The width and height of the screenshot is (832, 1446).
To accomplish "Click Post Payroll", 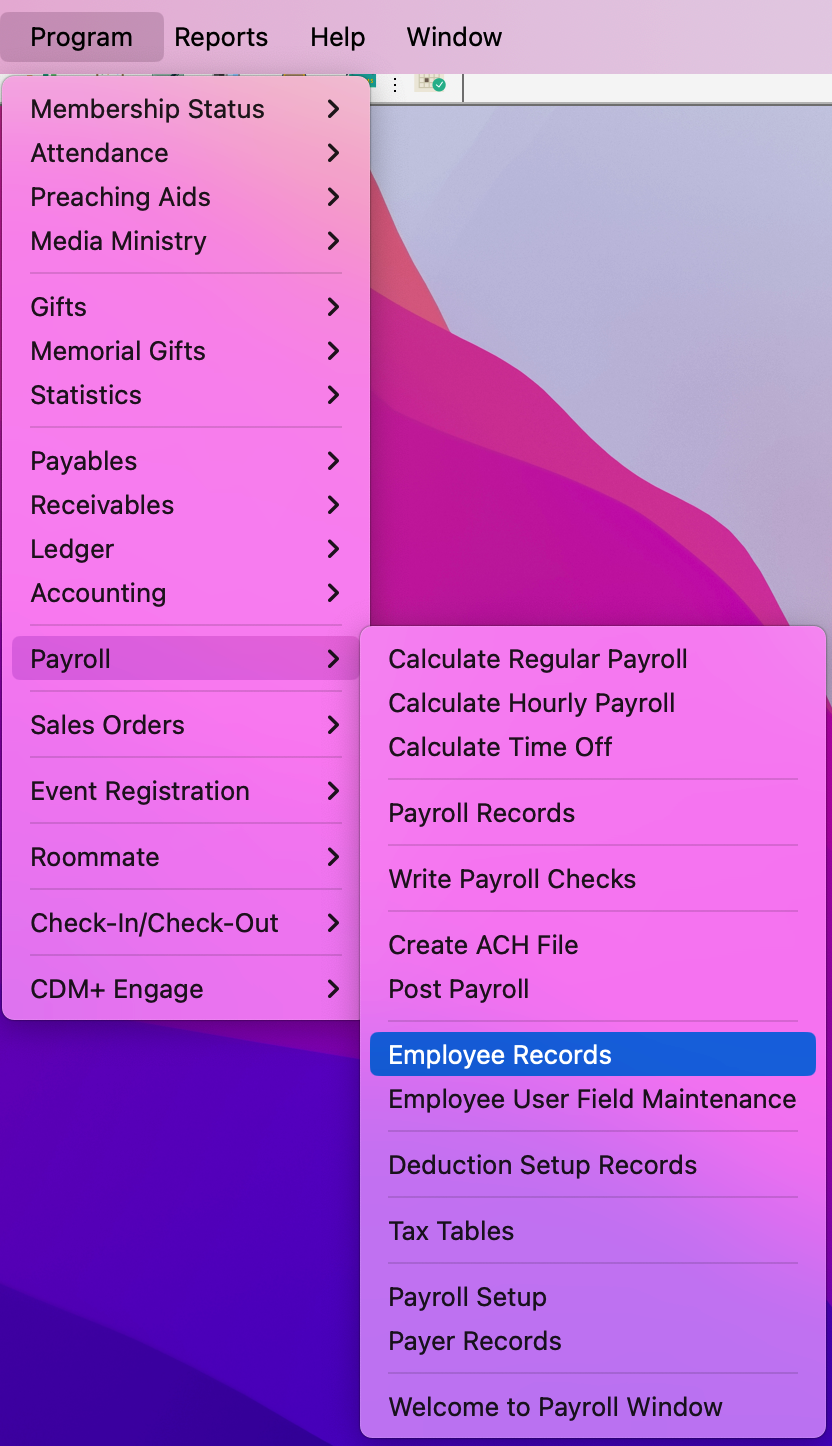I will coord(459,989).
